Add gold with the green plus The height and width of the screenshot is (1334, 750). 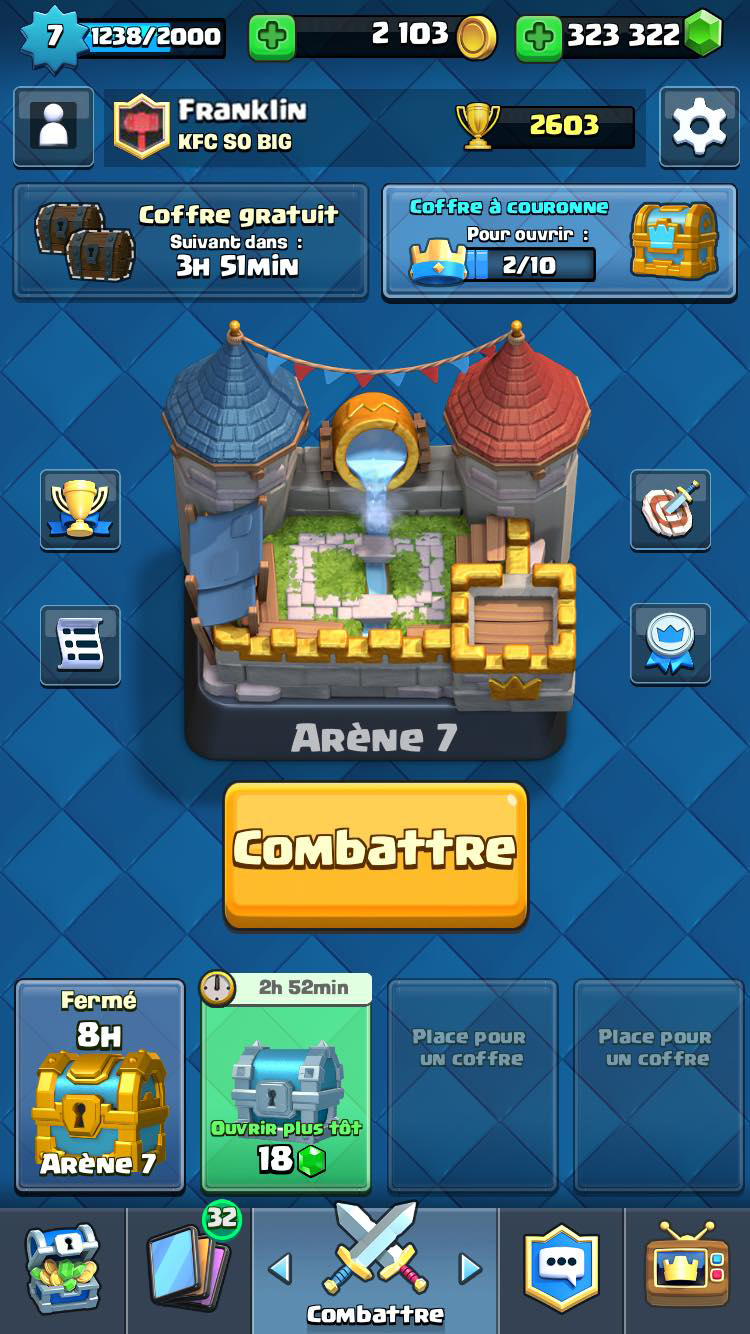click(272, 38)
